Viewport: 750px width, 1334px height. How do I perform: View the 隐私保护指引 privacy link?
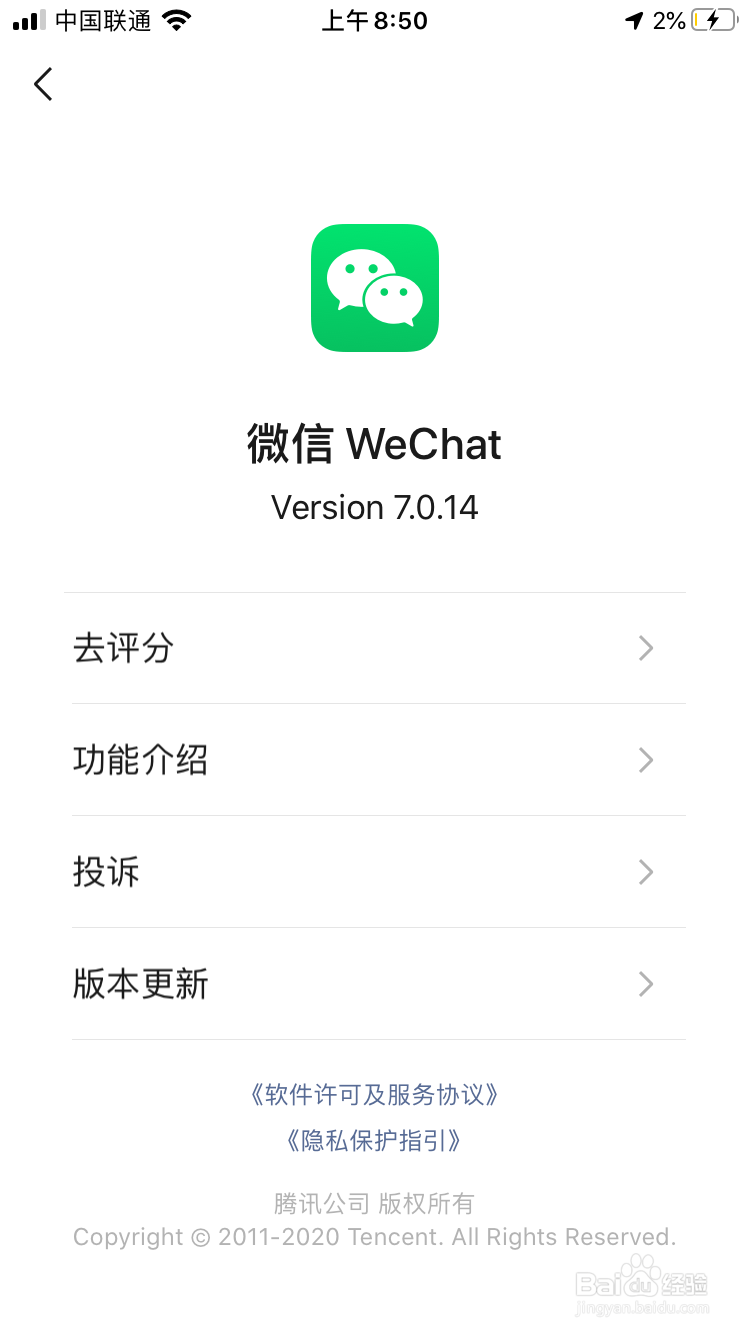374,1140
